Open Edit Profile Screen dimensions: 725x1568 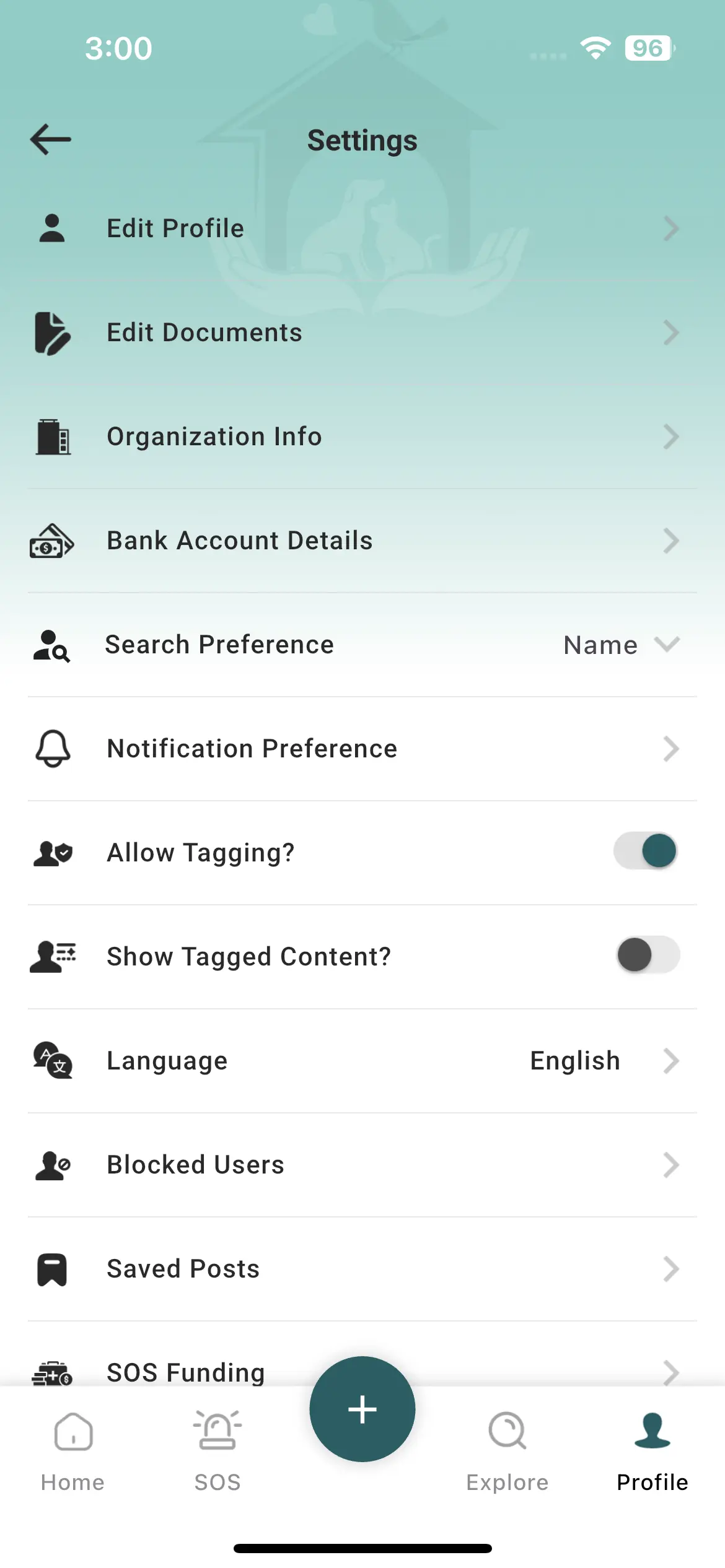[x=362, y=229]
